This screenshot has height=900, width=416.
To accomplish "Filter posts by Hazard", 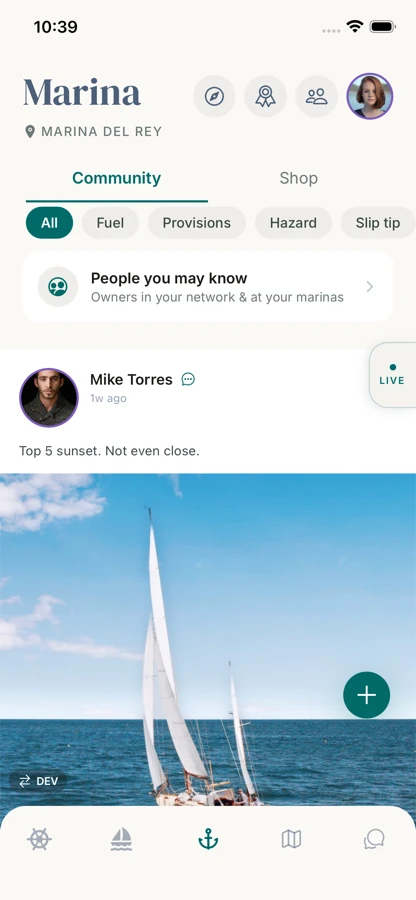I will pyautogui.click(x=293, y=223).
